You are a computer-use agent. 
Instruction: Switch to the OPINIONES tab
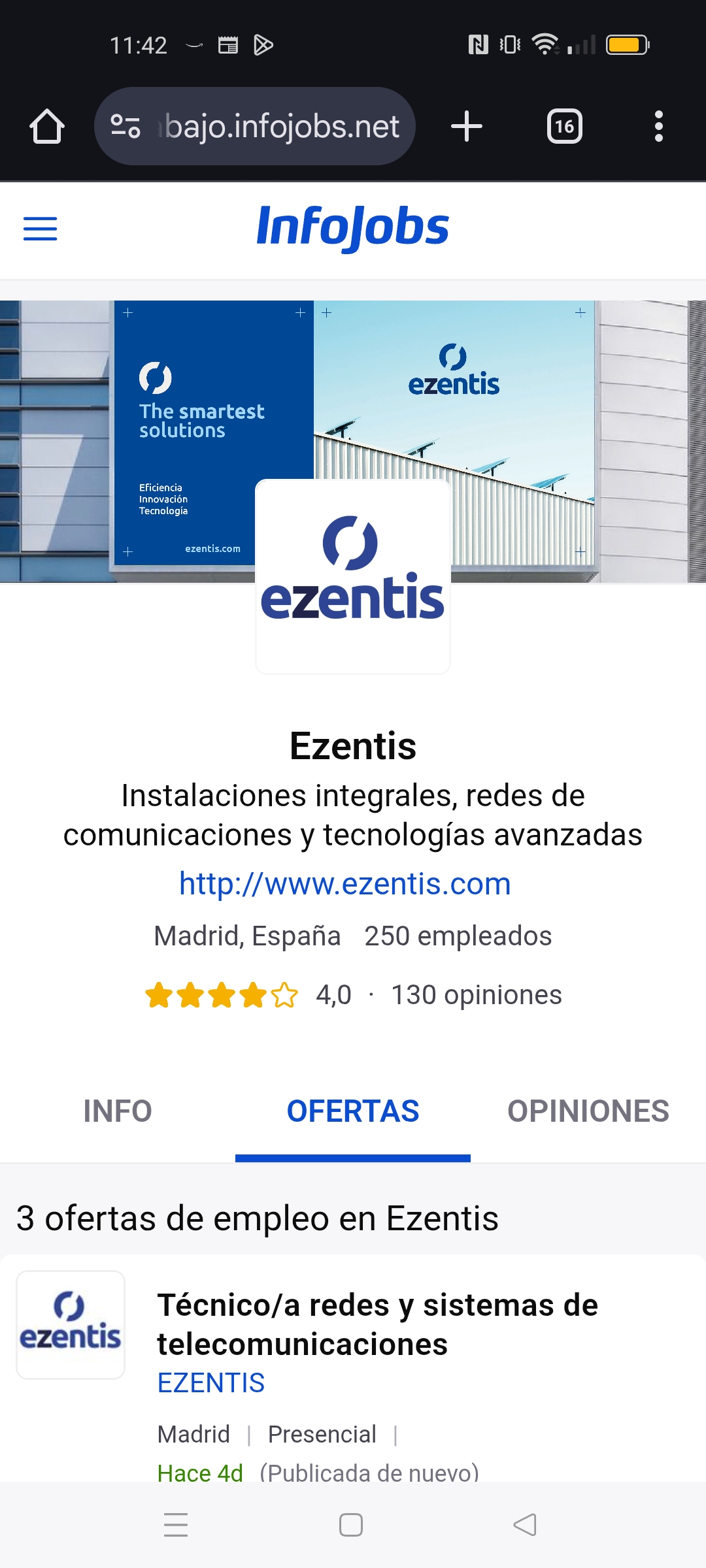tap(588, 1111)
